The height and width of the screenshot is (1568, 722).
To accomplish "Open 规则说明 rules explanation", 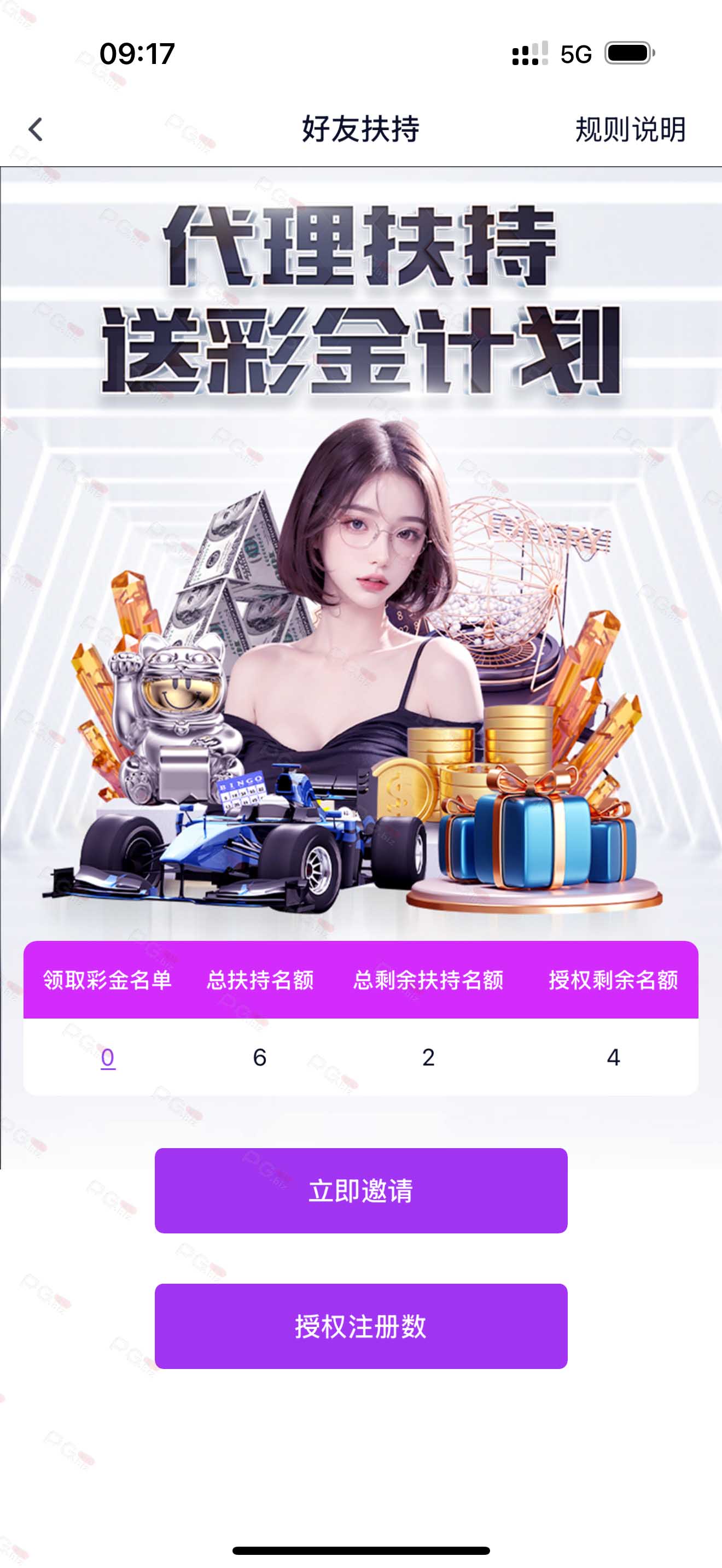I will [x=630, y=129].
